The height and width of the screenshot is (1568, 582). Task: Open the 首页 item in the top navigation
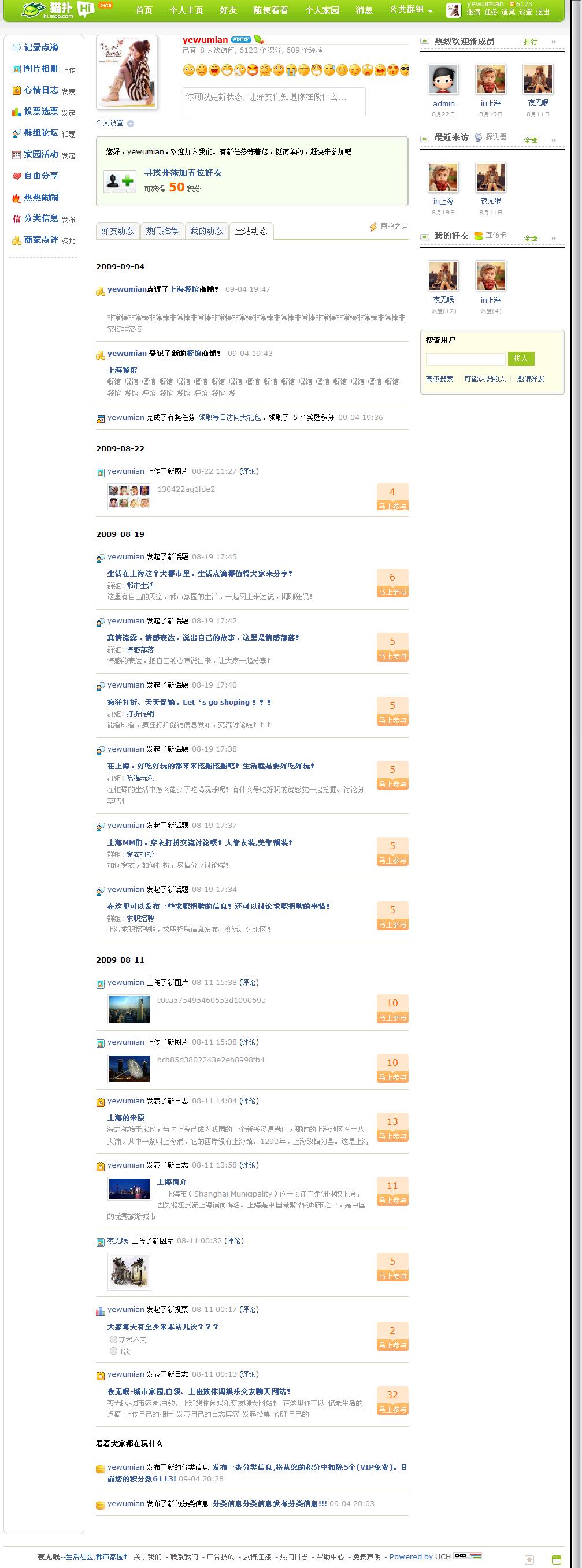tap(144, 10)
